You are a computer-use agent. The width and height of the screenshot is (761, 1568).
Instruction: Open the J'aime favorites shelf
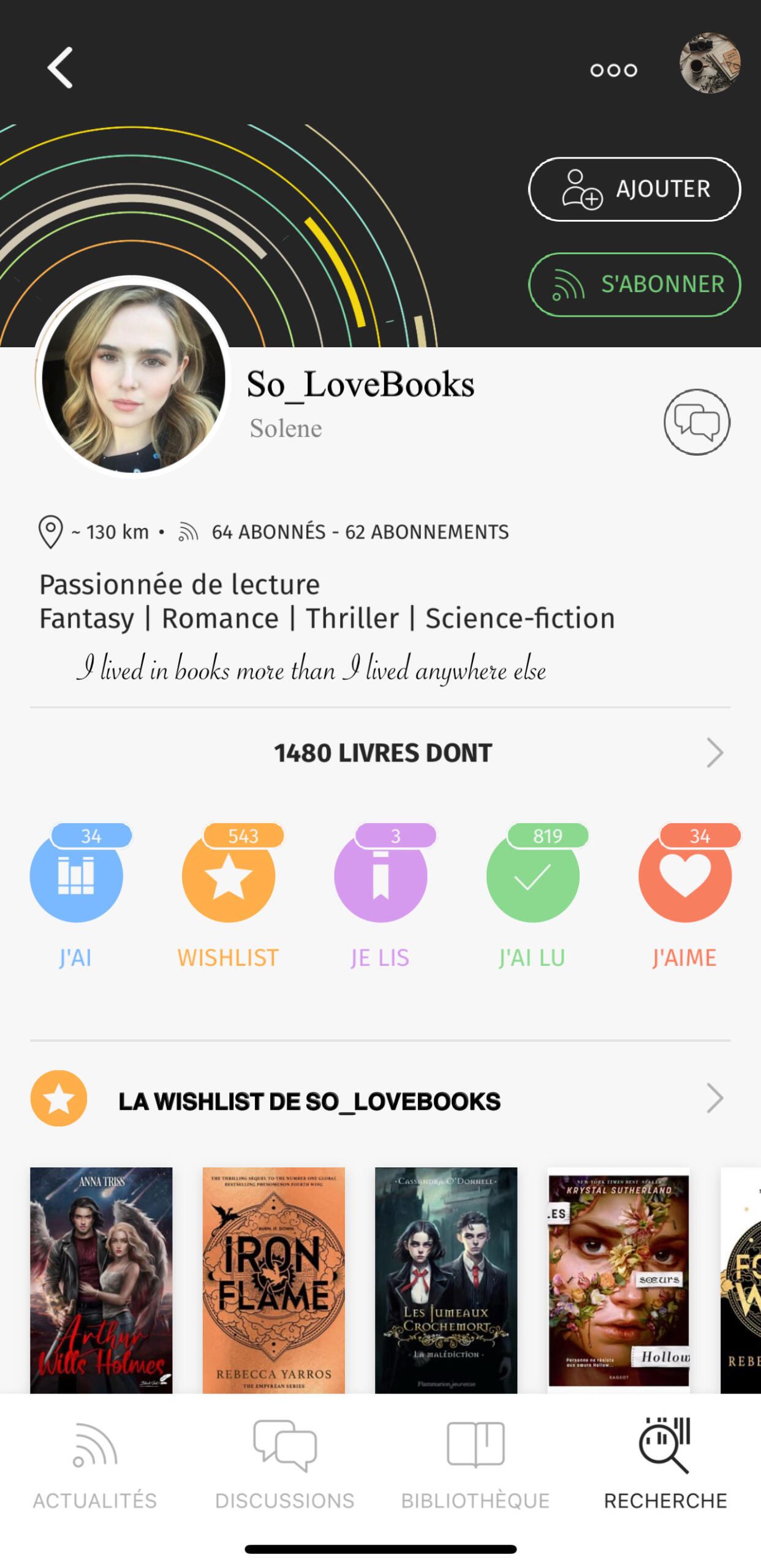[x=684, y=876]
